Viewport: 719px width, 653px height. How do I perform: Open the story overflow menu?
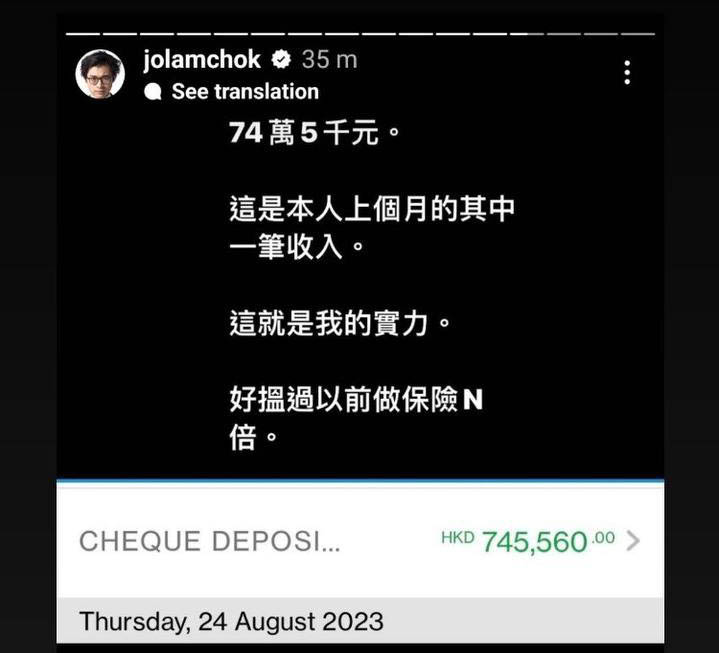click(x=627, y=72)
